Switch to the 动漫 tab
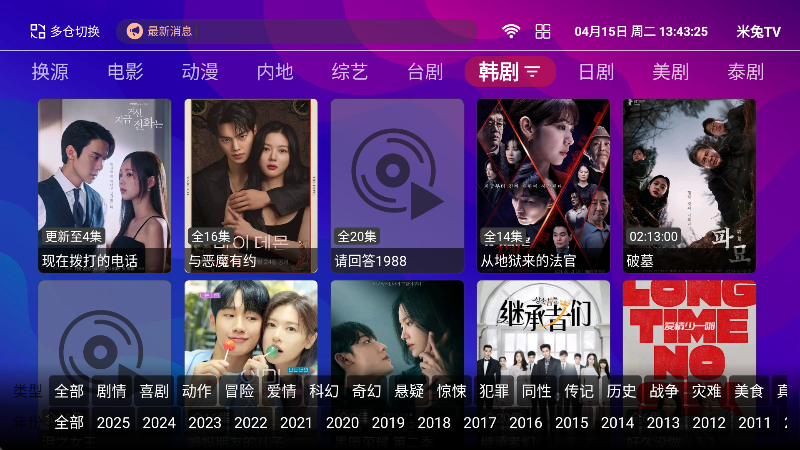Viewport: 800px width, 450px height. (x=200, y=72)
